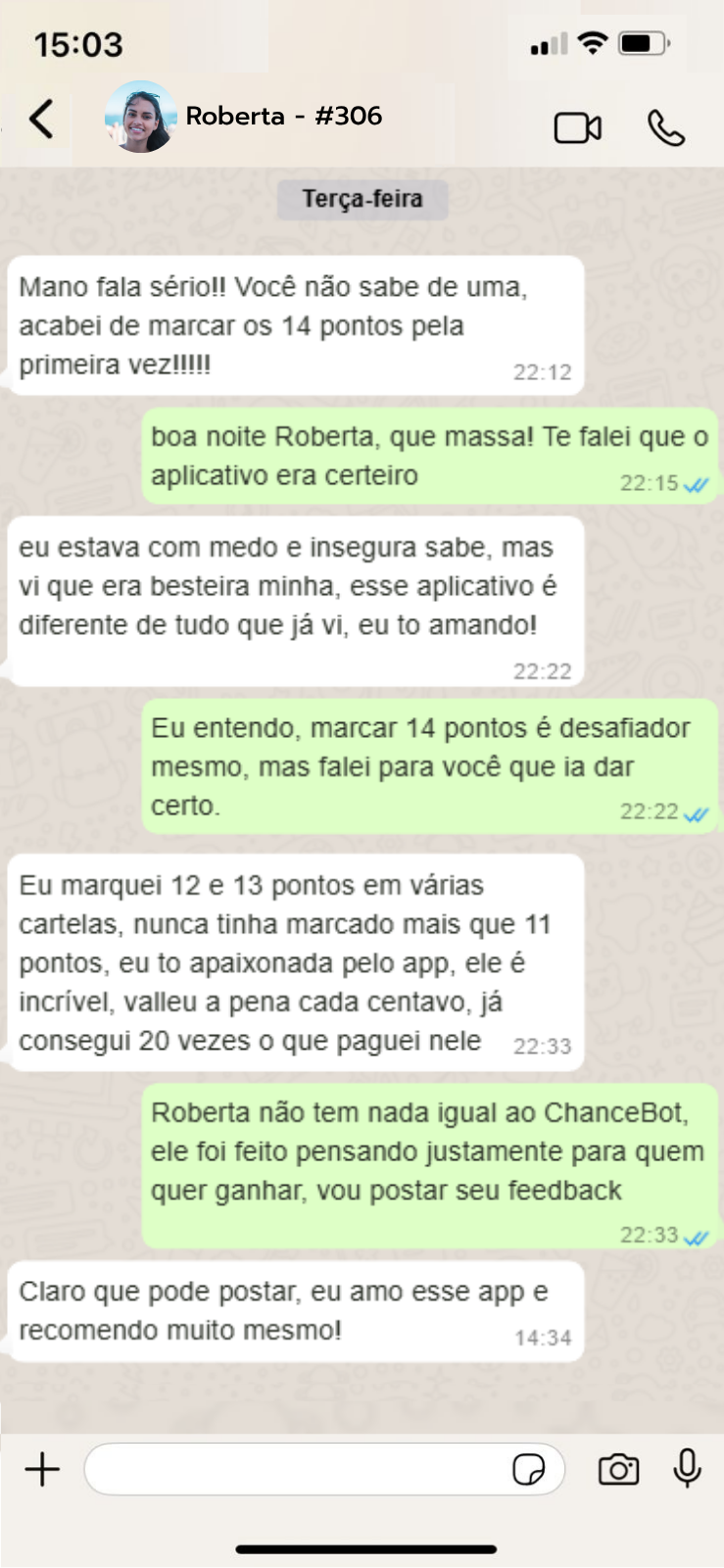Go back to the chat list
The image size is (724, 1568).
[41, 120]
